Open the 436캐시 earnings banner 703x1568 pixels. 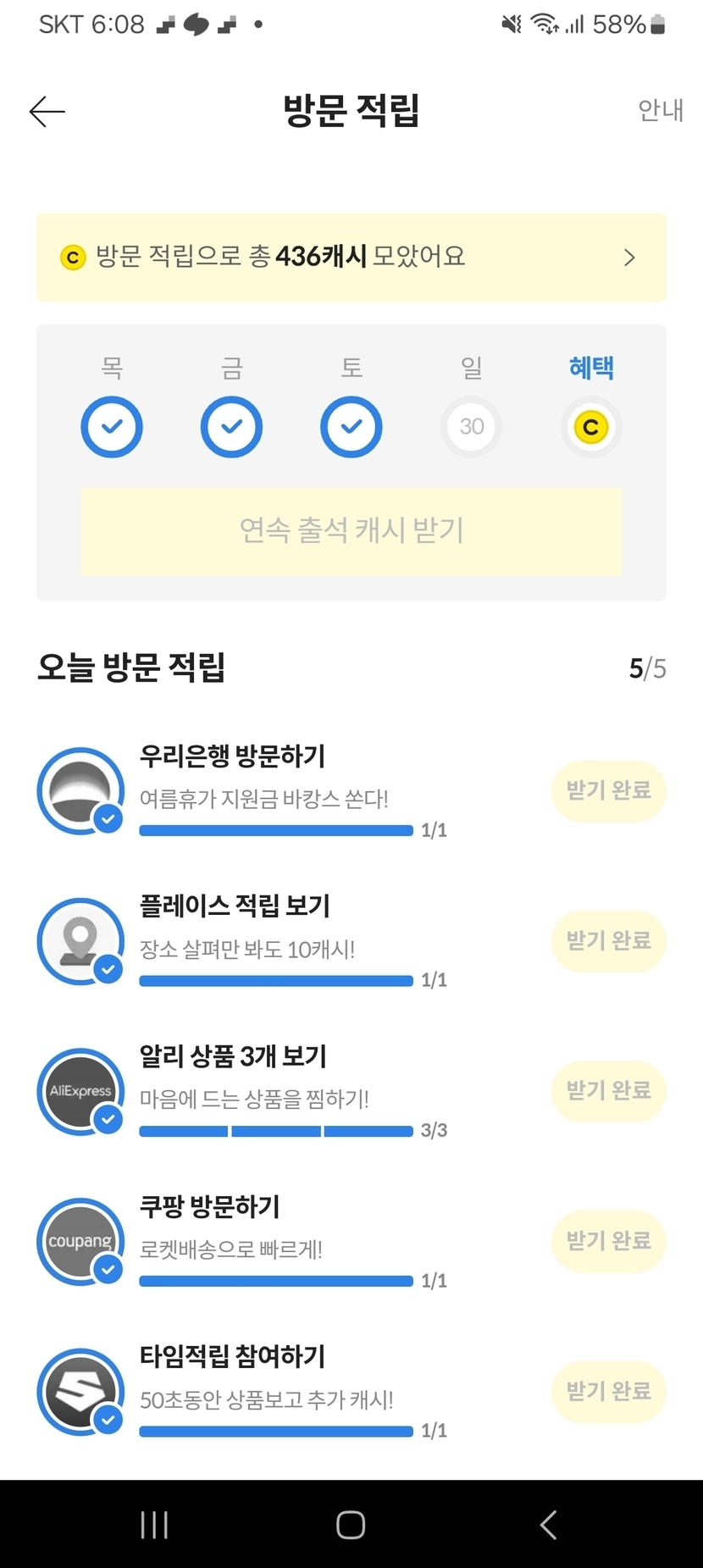351,258
